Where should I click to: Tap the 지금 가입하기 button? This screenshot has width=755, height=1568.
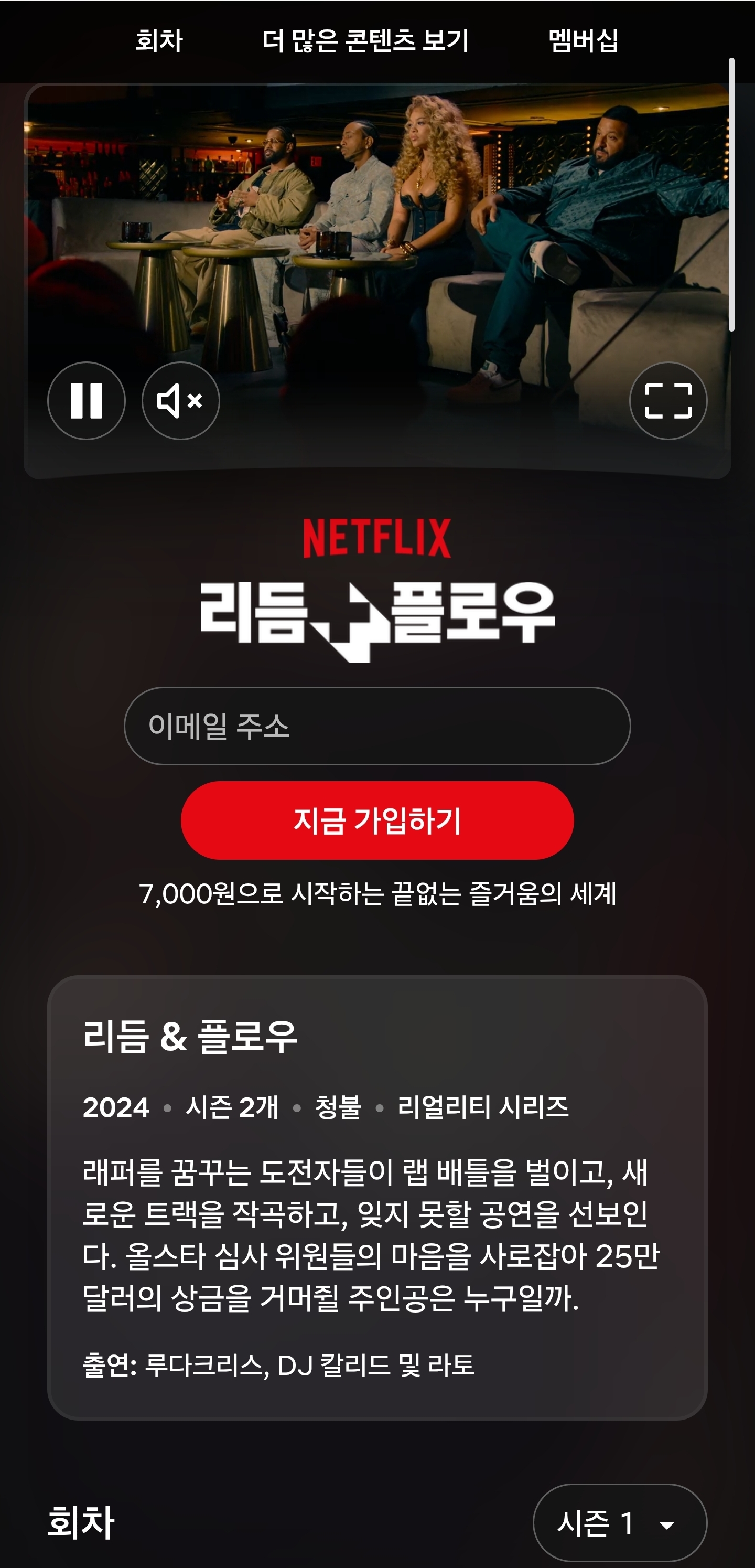(377, 820)
